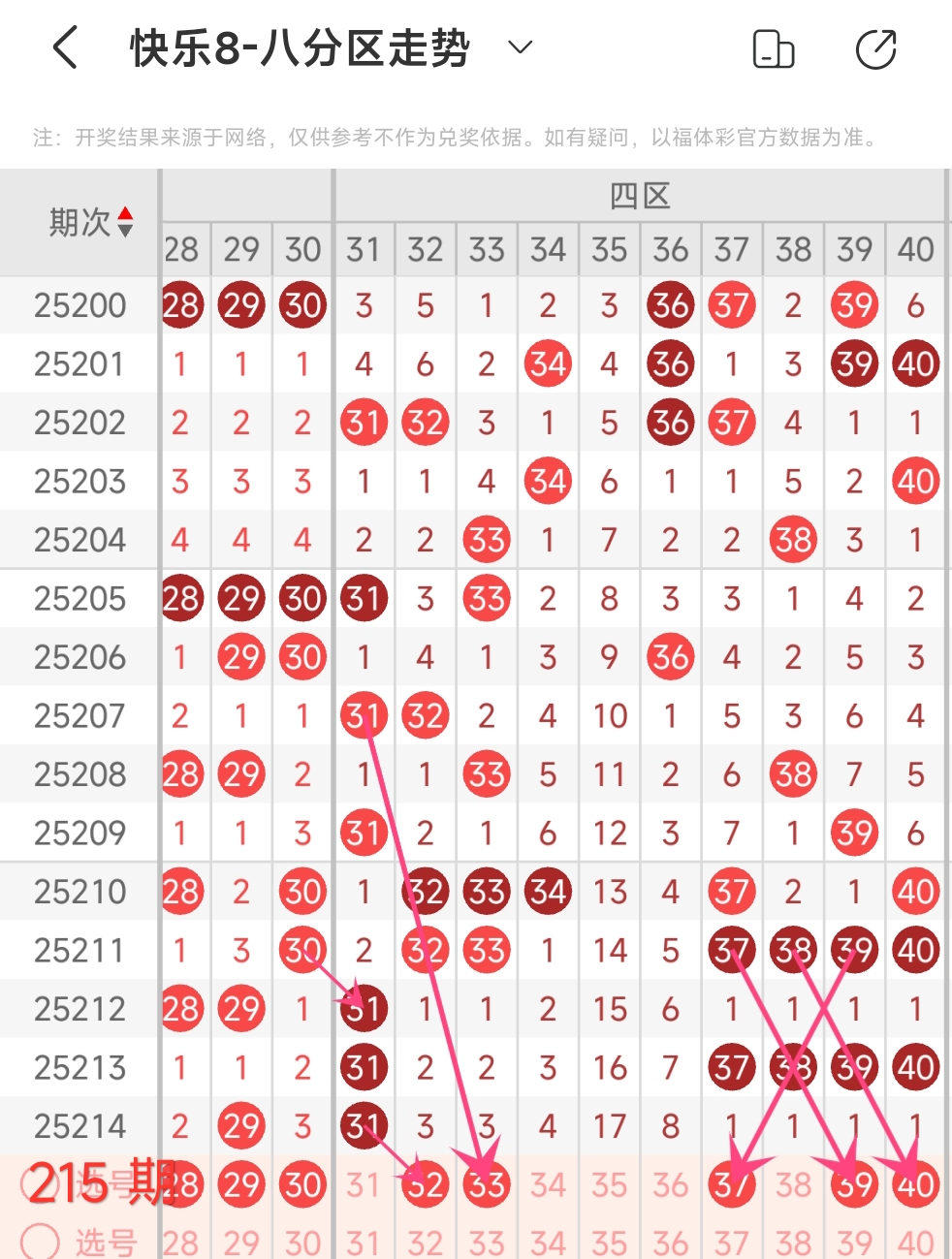
Task: Choose number 36 in the bottom 选号 row
Action: 670,1243
